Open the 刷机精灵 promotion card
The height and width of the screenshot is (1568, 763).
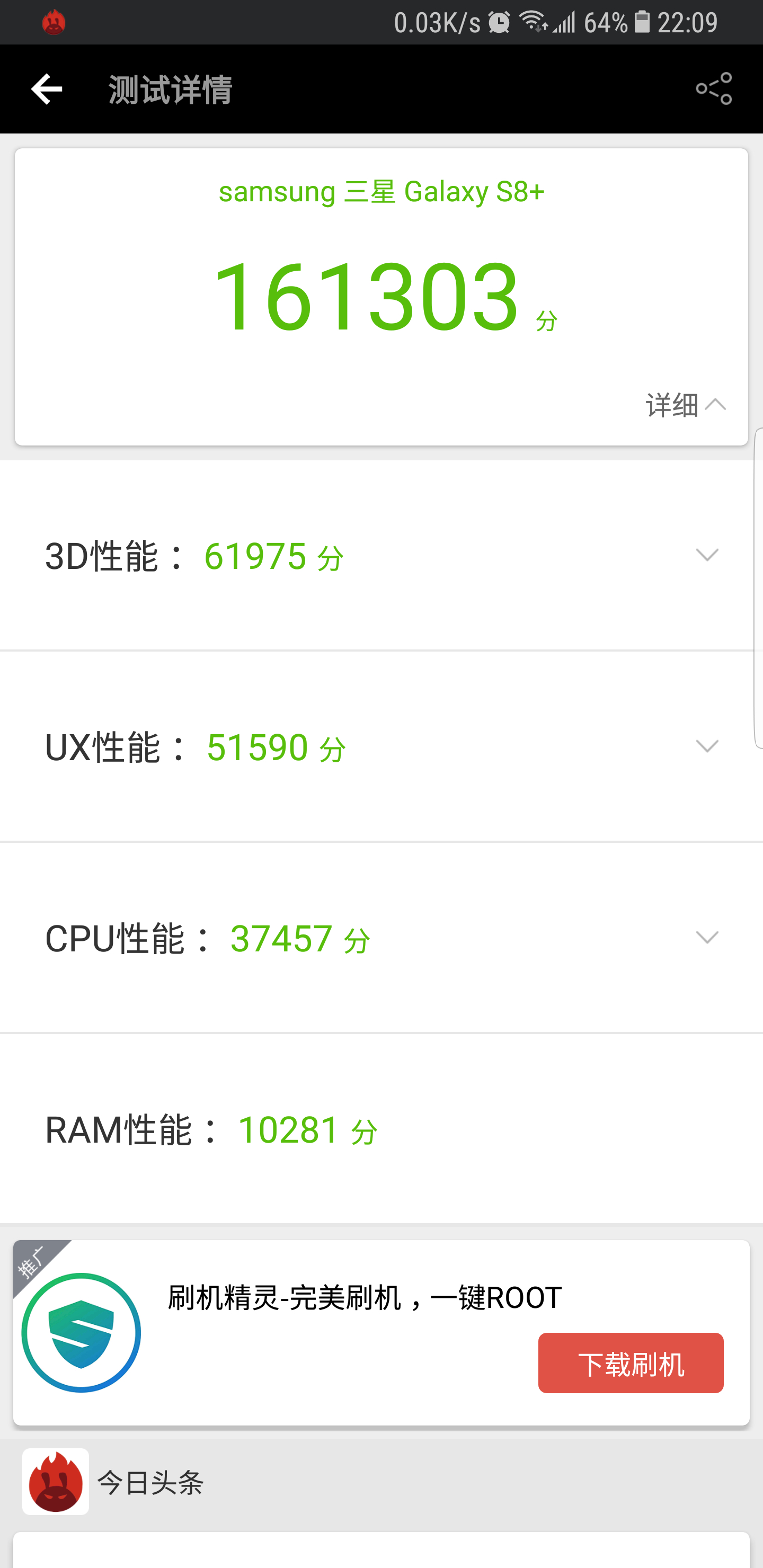coord(381,1332)
